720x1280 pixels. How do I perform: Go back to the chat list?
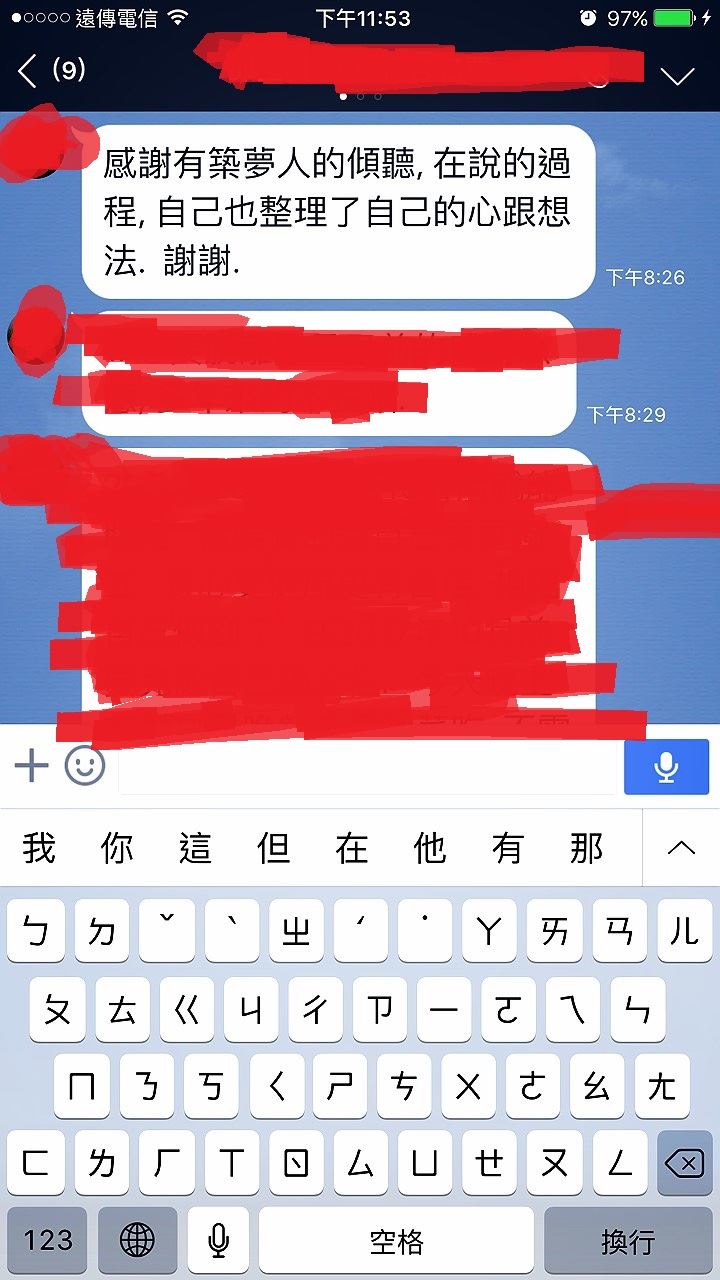click(x=28, y=71)
